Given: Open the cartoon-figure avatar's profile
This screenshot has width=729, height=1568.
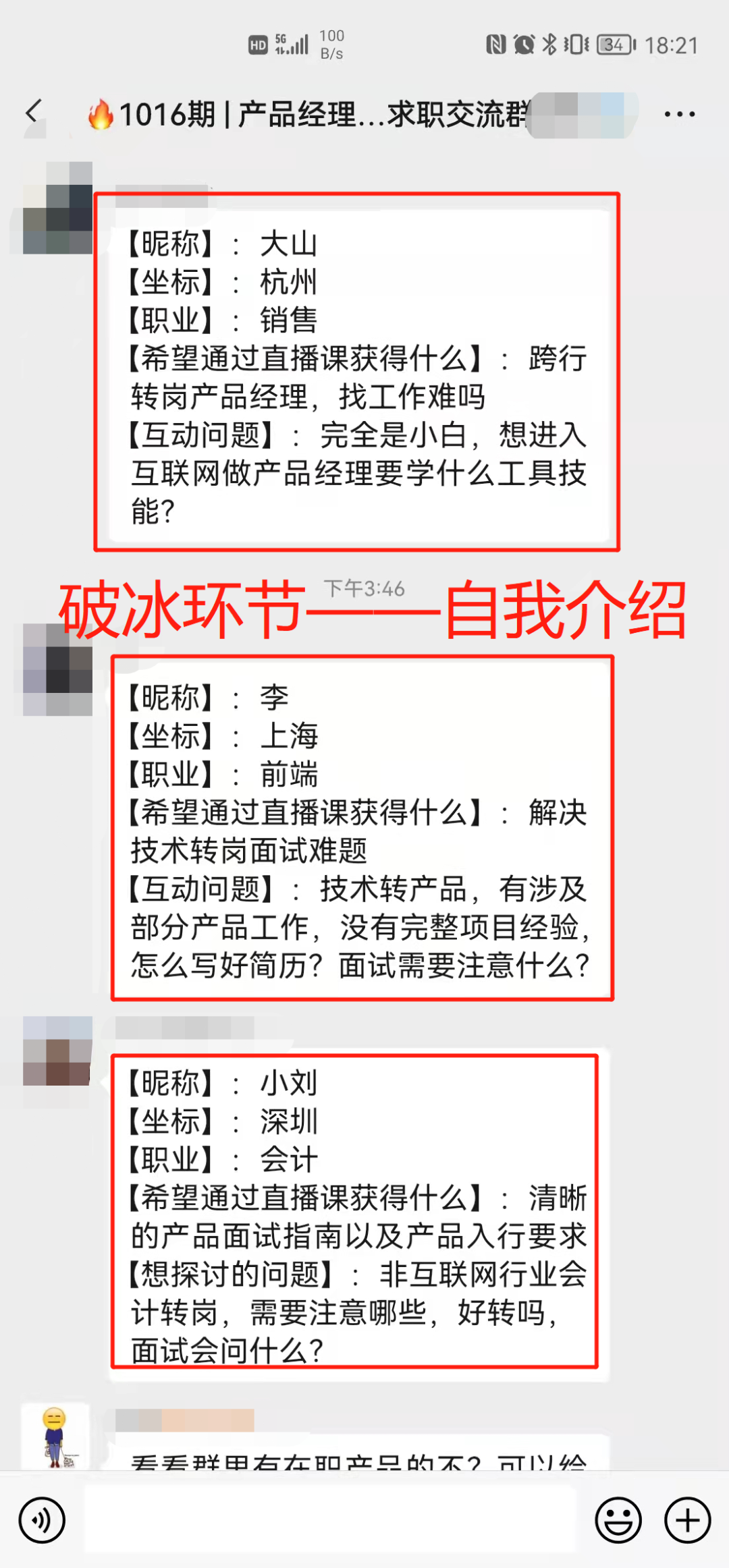Looking at the screenshot, I should click(x=55, y=1437).
